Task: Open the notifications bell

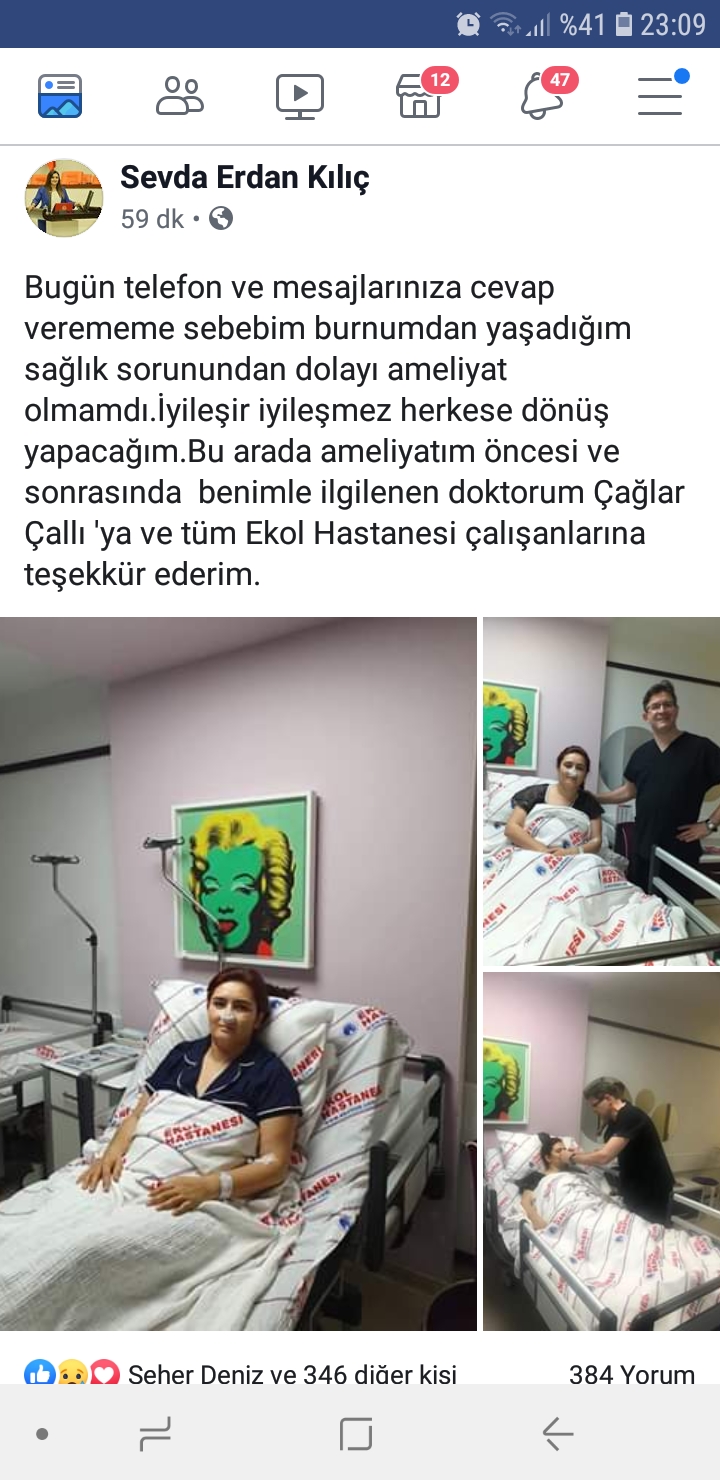Action: pyautogui.click(x=542, y=96)
